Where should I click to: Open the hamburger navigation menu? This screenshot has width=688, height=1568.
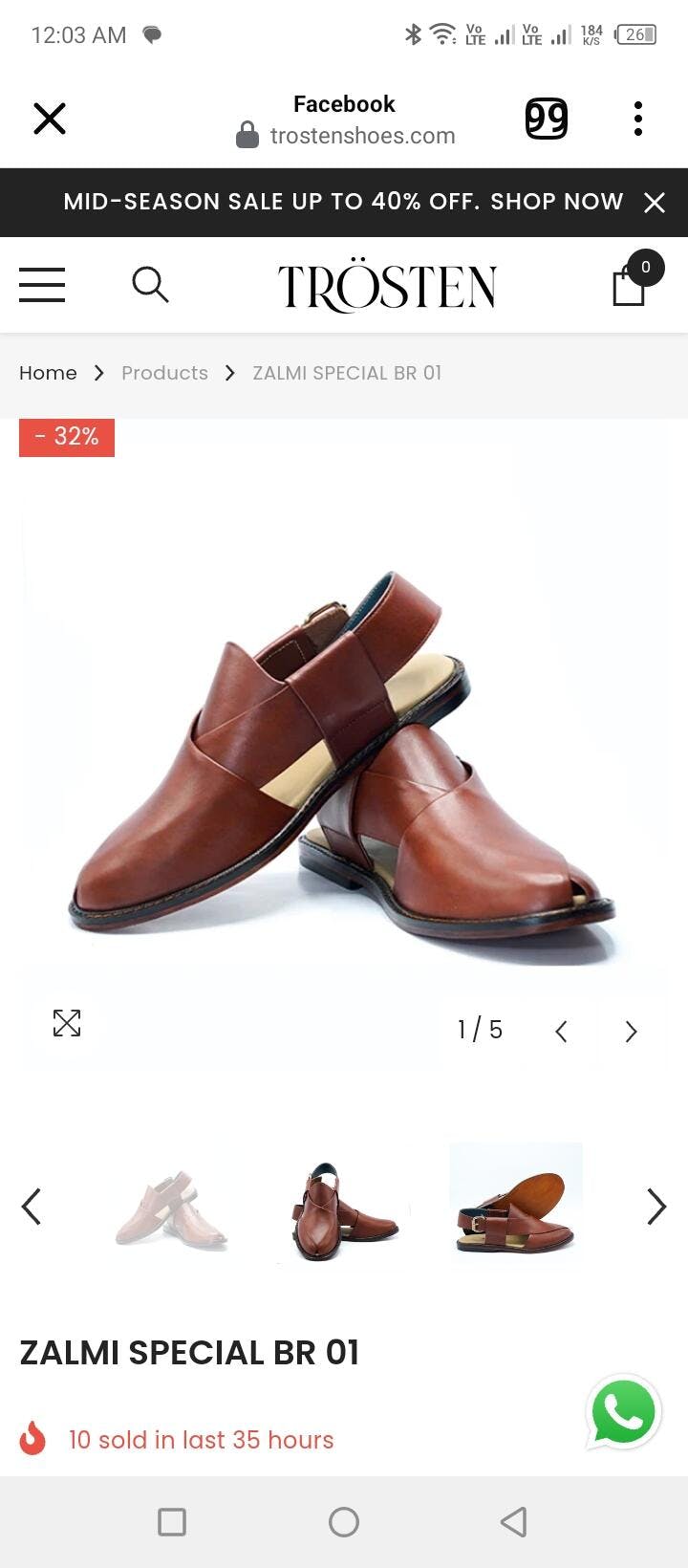42,285
